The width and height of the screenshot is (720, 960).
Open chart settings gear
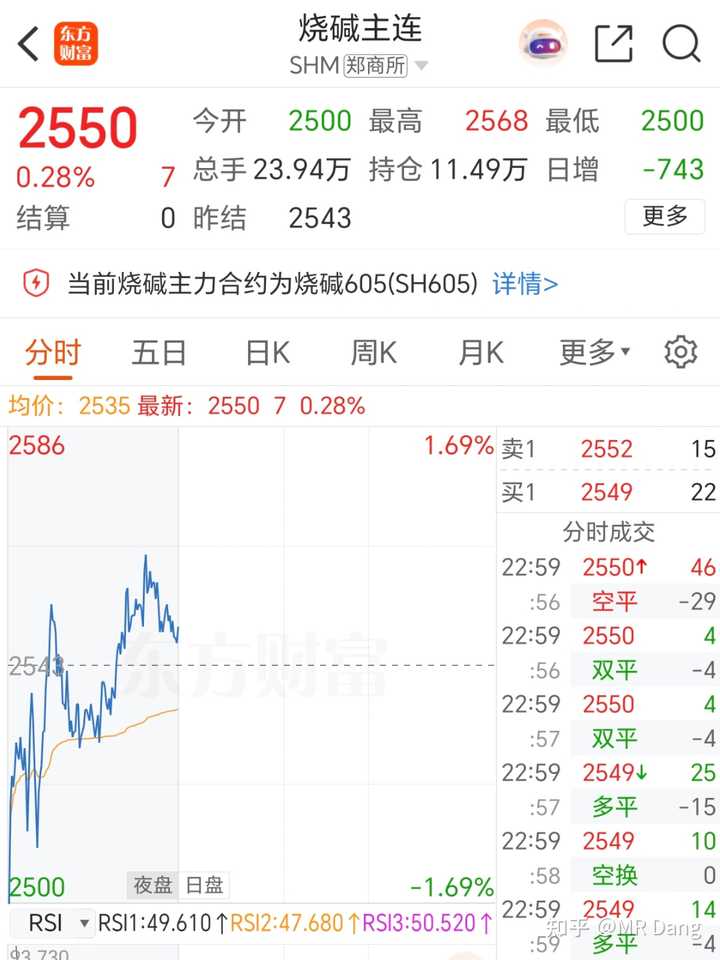681,352
